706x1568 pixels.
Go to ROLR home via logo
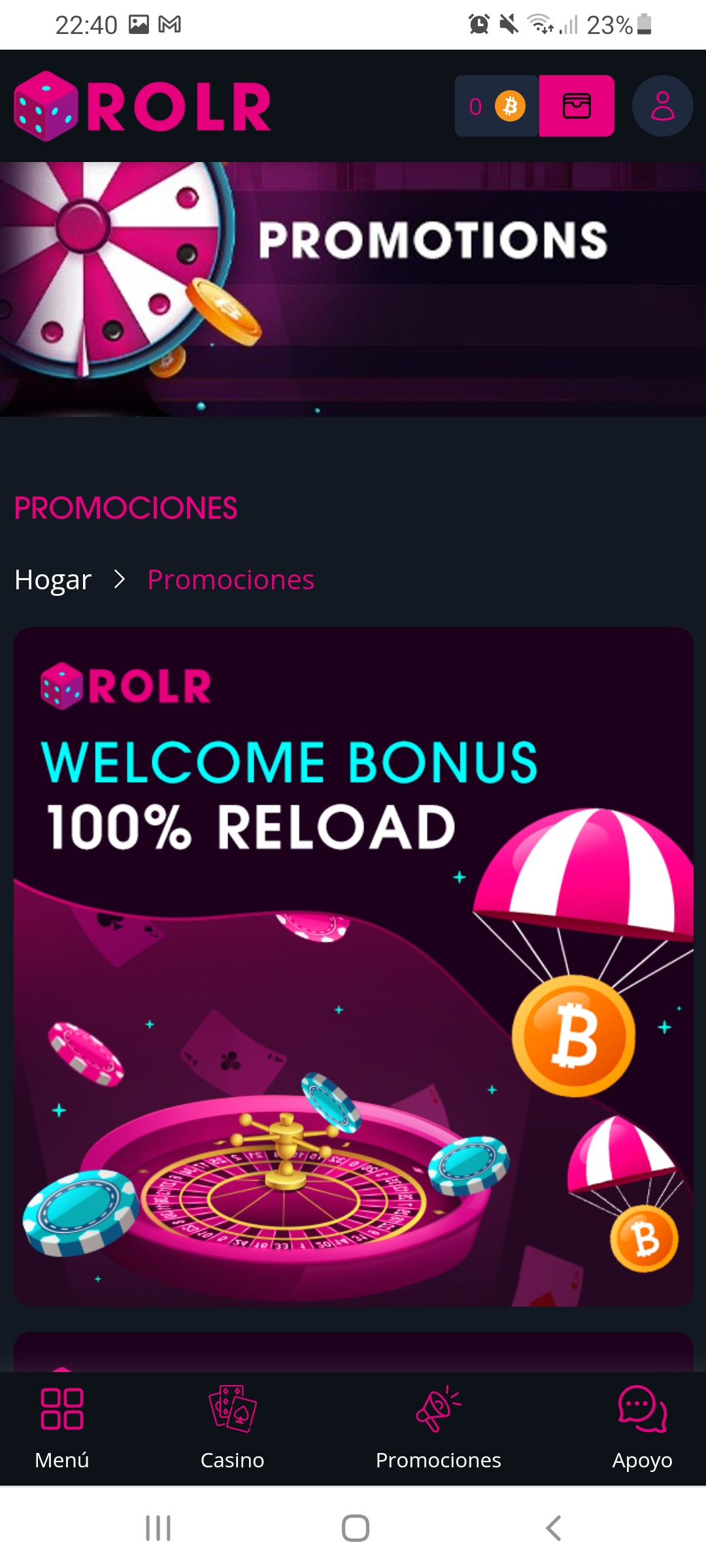point(143,106)
